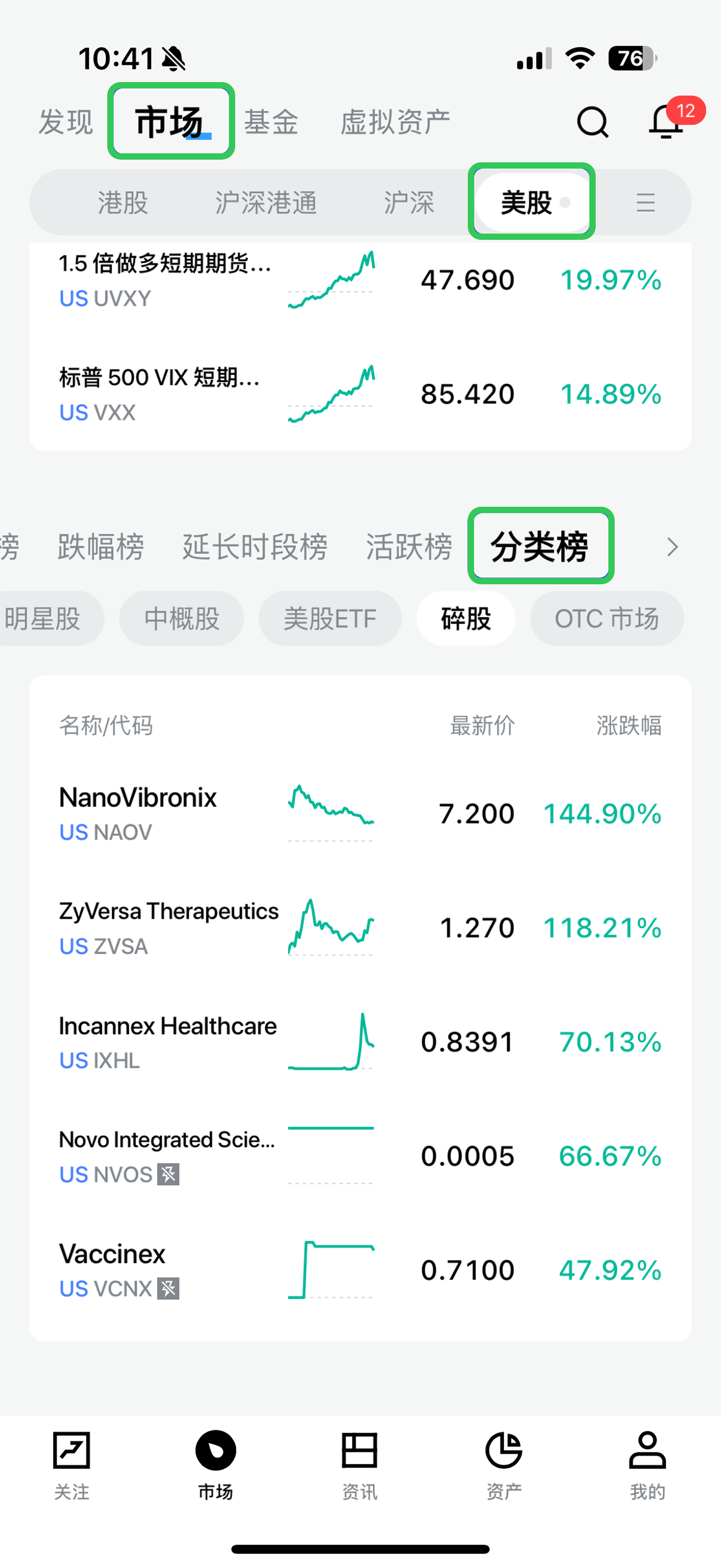Switch to the 基金 top tab
The image size is (721, 1568).
[271, 122]
